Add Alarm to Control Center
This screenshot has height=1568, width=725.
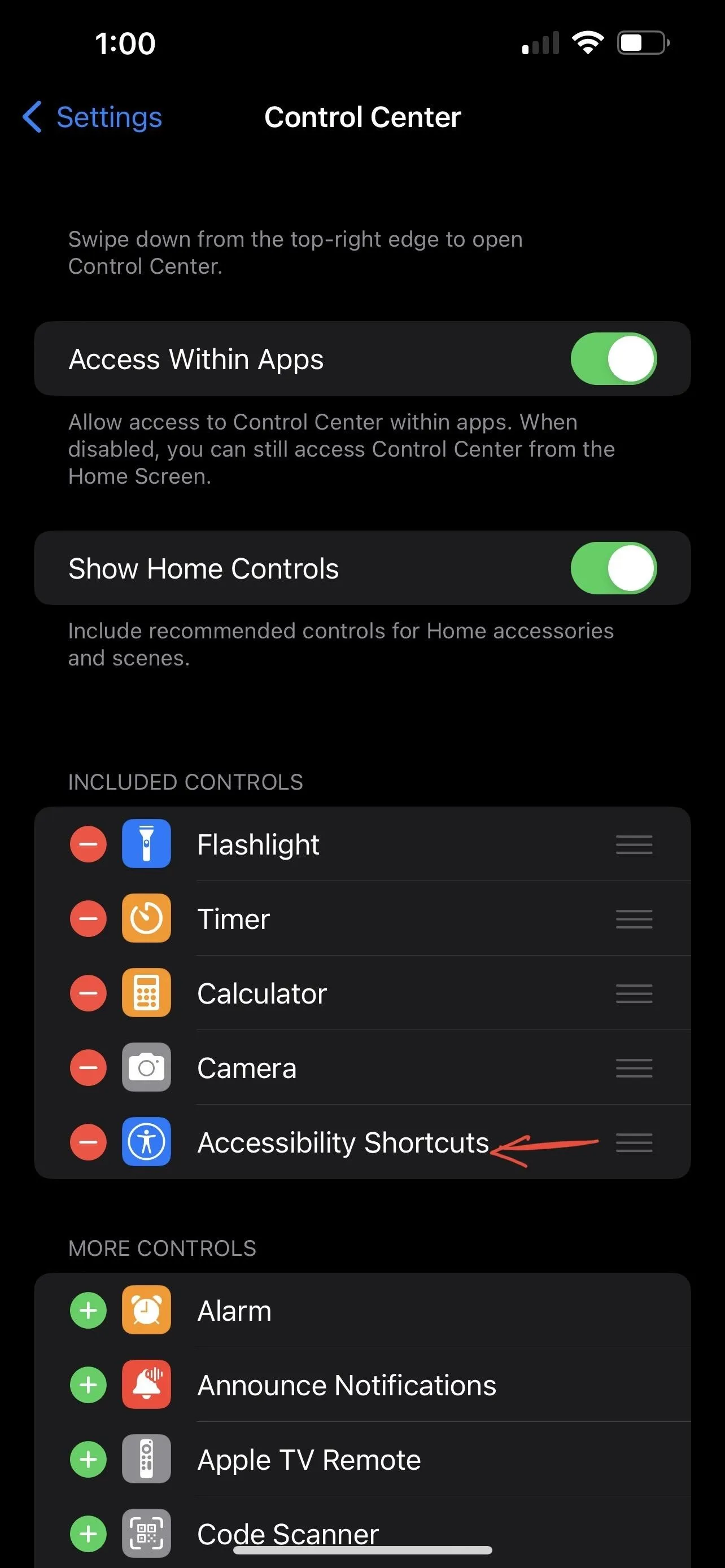[88, 1311]
